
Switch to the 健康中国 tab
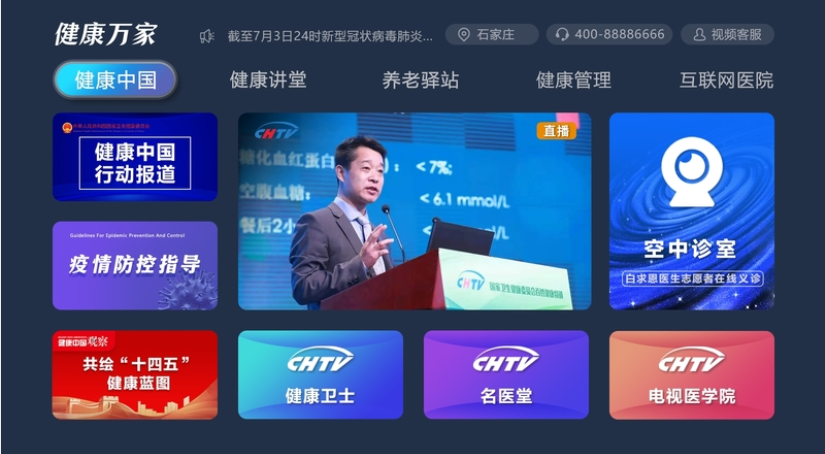tap(115, 80)
